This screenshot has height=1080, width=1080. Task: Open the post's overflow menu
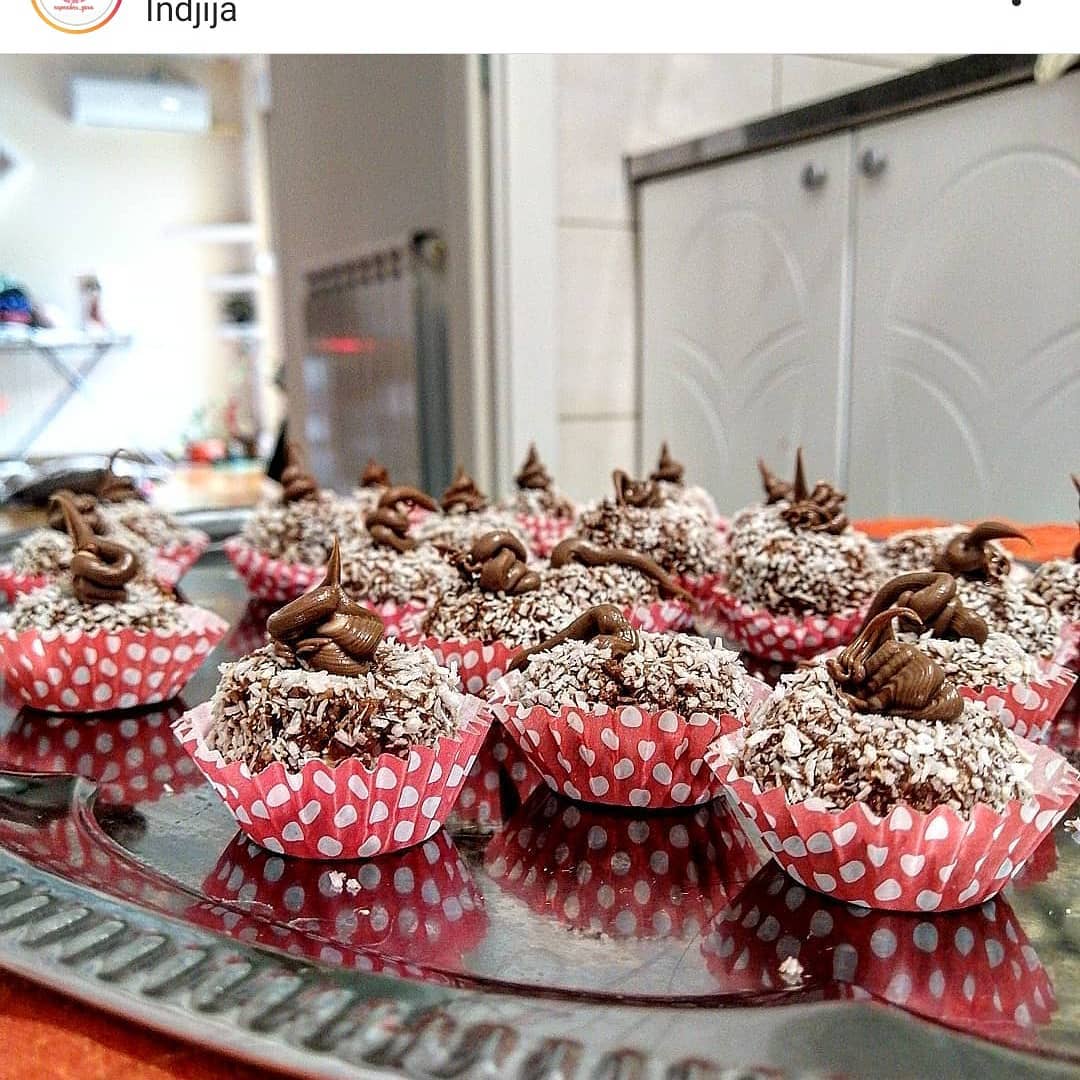coord(1016,3)
